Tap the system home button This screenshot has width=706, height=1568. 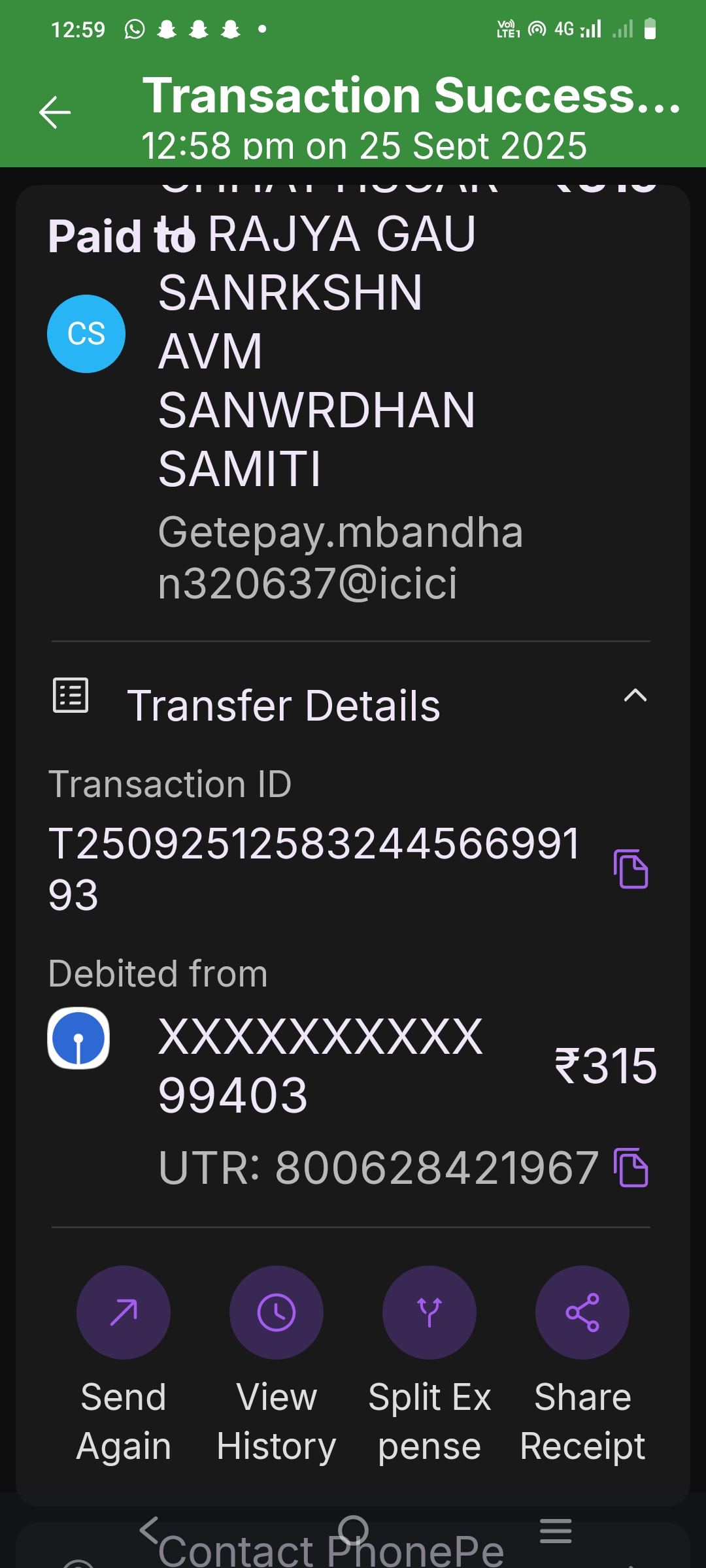(354, 1529)
